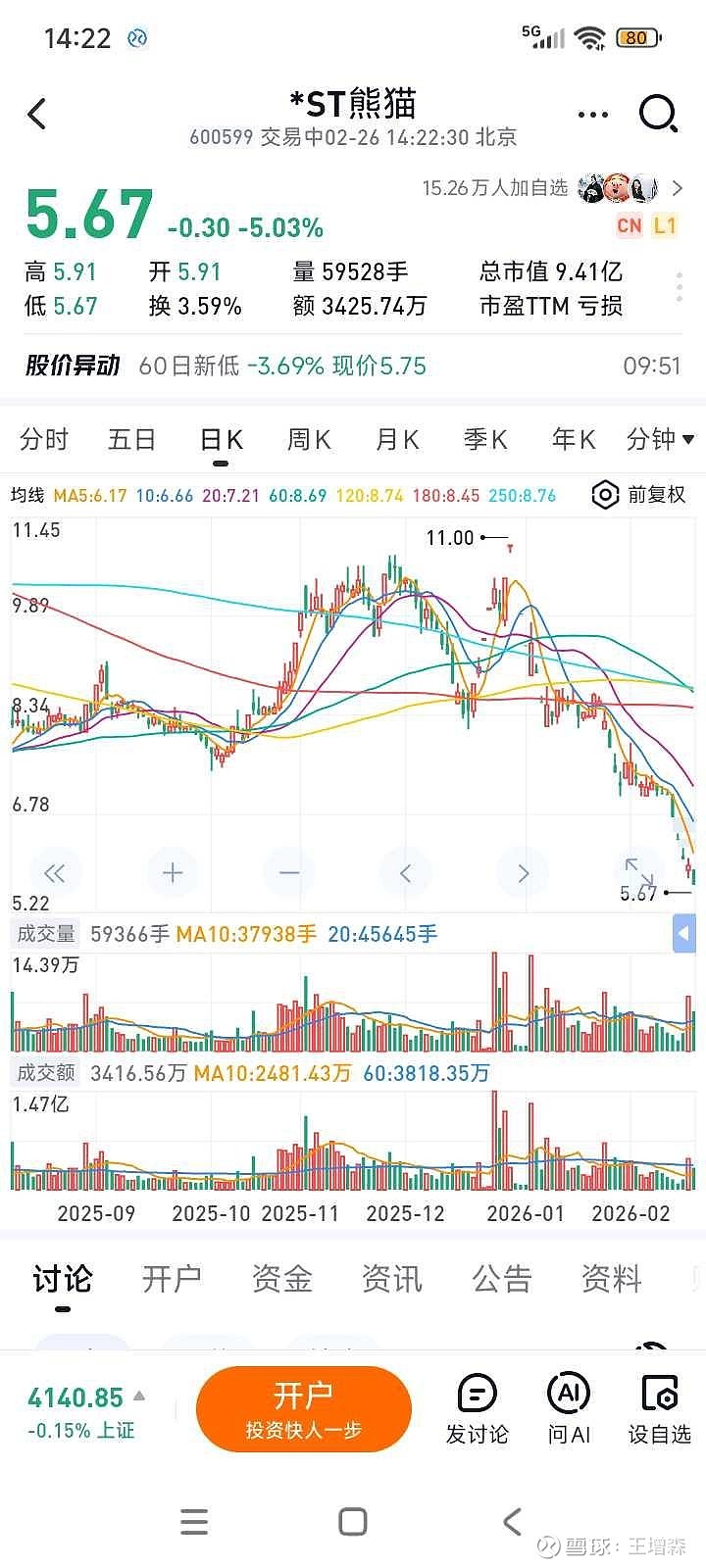The width and height of the screenshot is (706, 1568).
Task: Zoom out the K-line chart with minus
Action: pos(289,872)
